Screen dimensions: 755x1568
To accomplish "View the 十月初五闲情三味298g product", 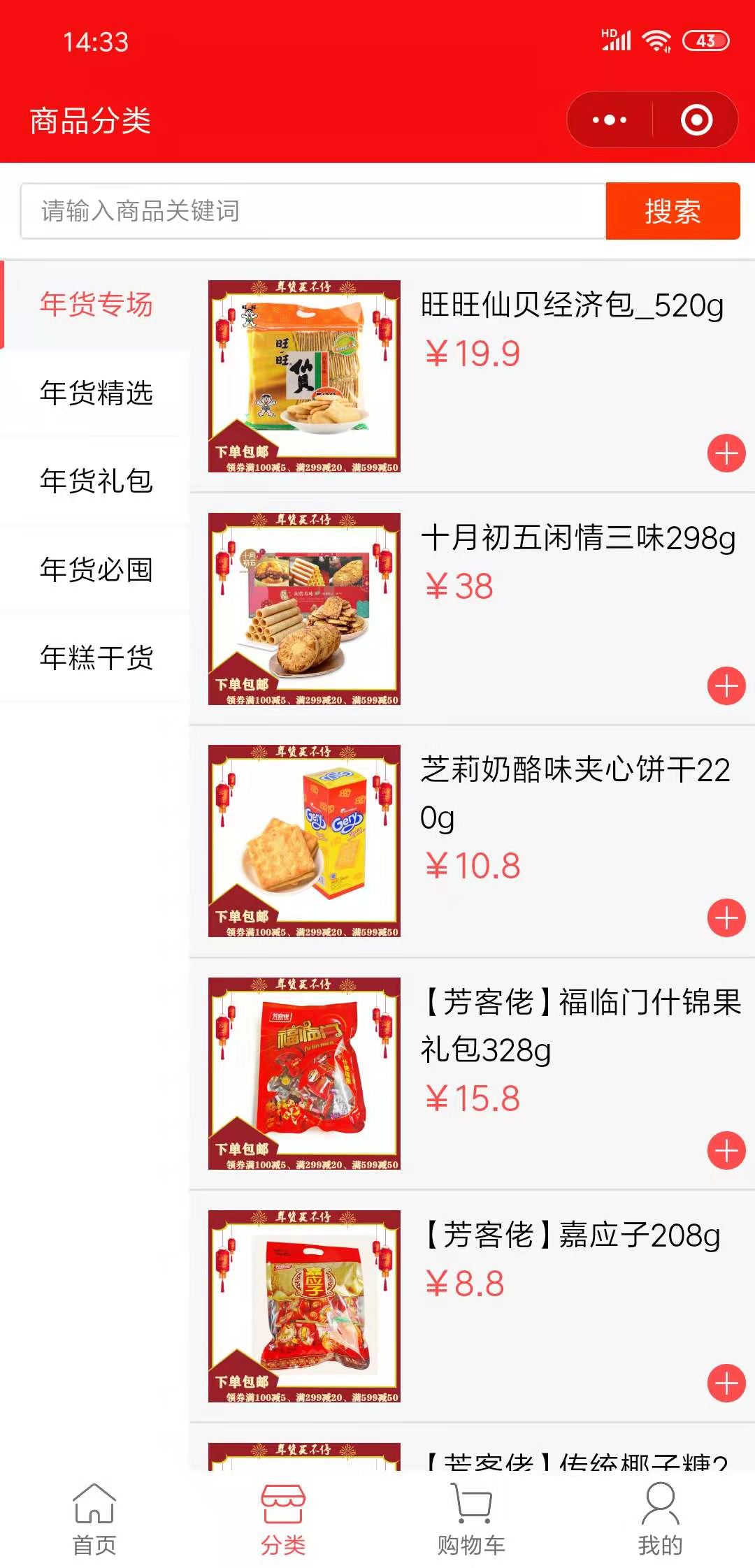I will 577,538.
